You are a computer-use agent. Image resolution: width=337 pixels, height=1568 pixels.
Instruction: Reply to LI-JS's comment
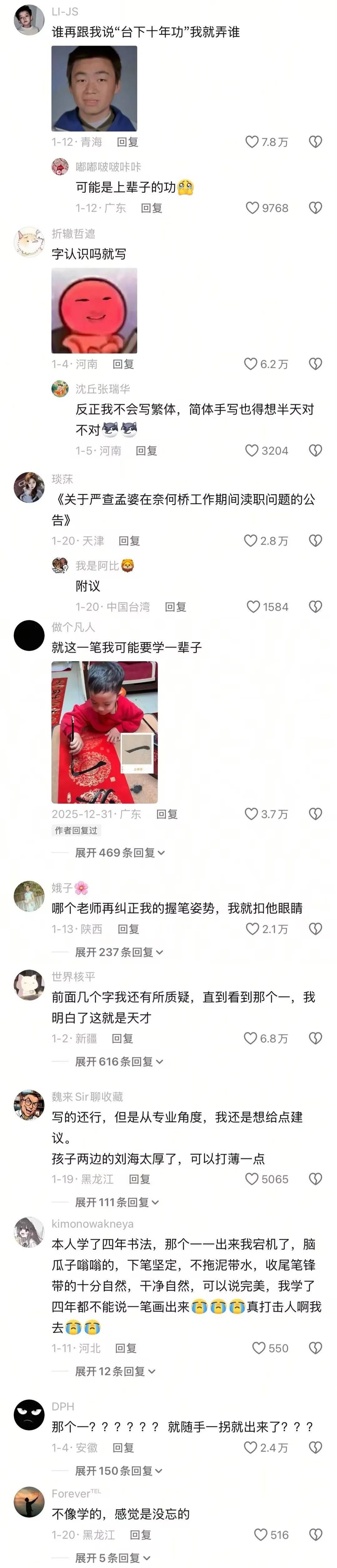[128, 142]
